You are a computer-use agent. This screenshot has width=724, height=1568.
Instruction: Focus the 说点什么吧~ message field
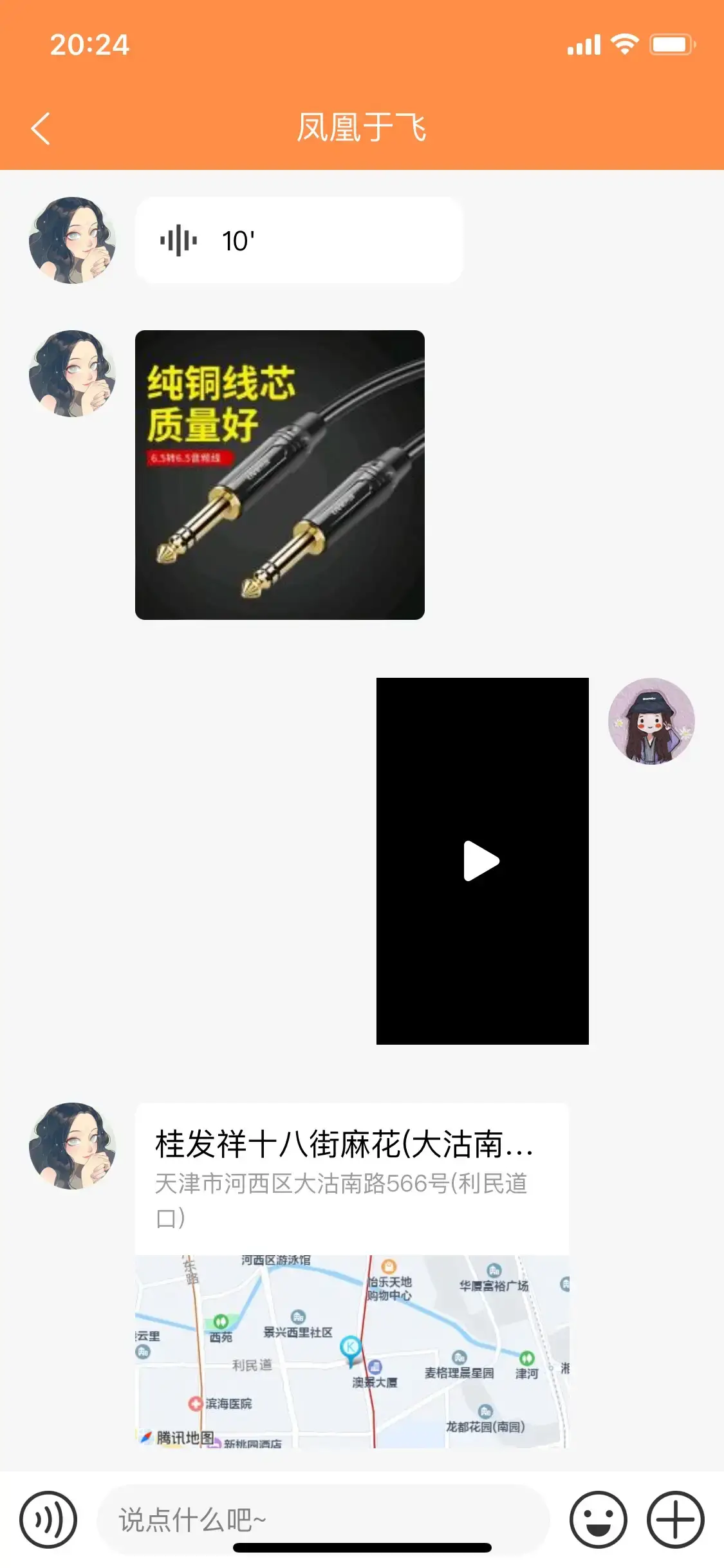[x=322, y=1520]
